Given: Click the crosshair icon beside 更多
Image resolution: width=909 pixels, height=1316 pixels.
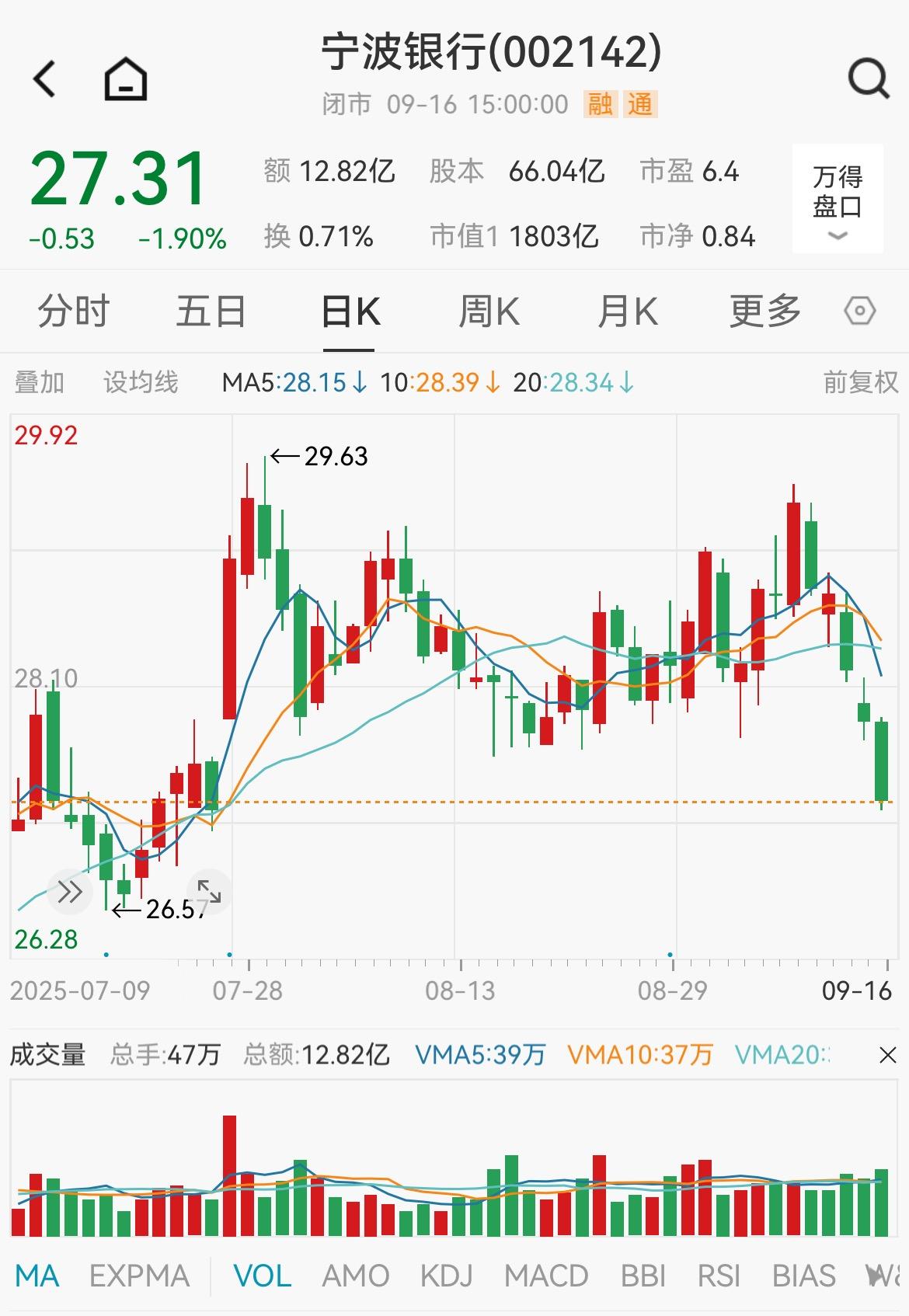Looking at the screenshot, I should click(x=858, y=311).
